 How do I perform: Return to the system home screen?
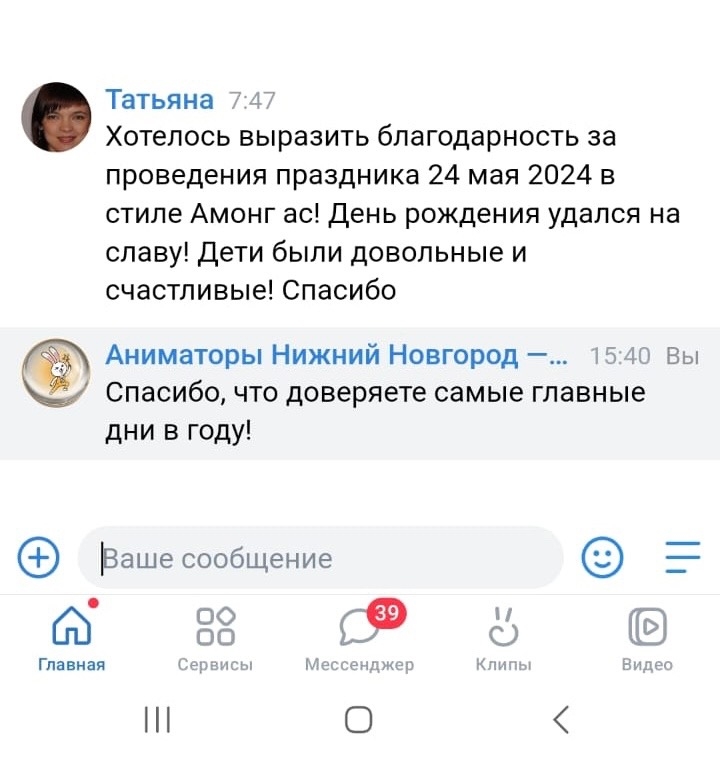tap(359, 719)
